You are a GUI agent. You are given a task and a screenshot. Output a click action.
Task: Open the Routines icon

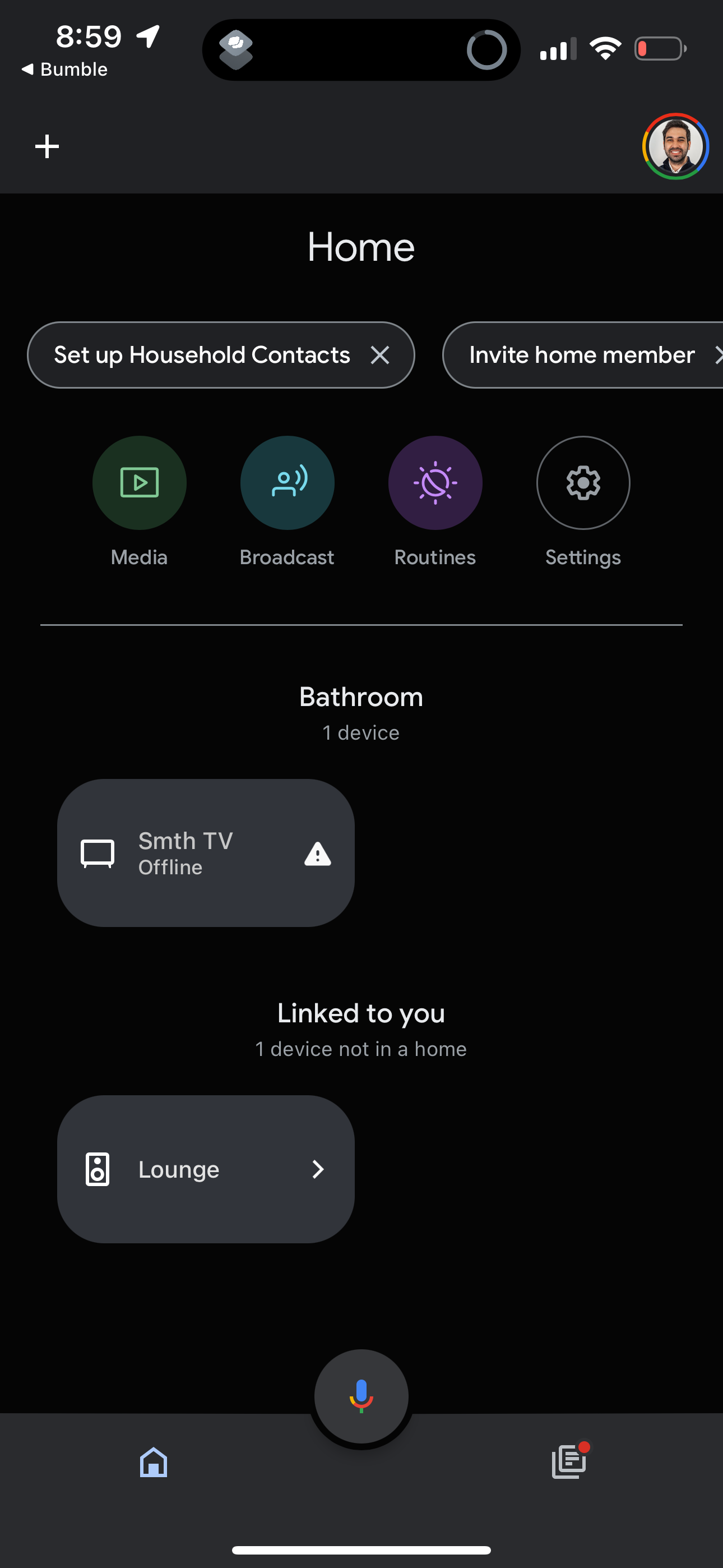tap(434, 483)
